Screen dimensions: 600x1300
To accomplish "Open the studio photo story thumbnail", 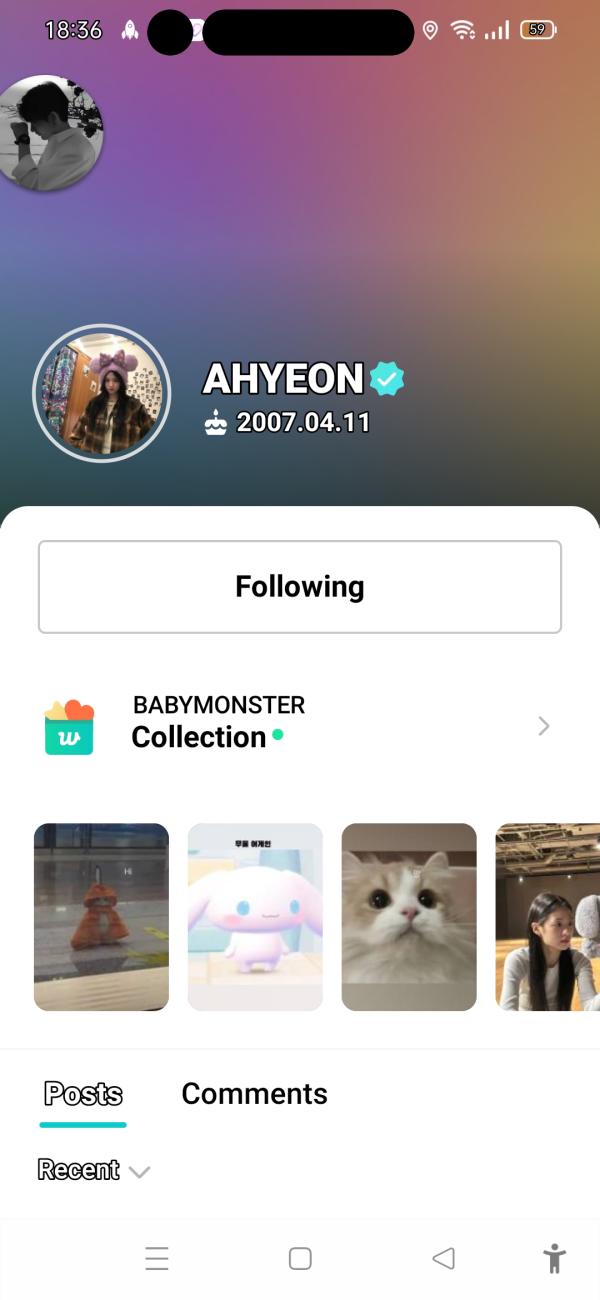I will (x=547, y=917).
